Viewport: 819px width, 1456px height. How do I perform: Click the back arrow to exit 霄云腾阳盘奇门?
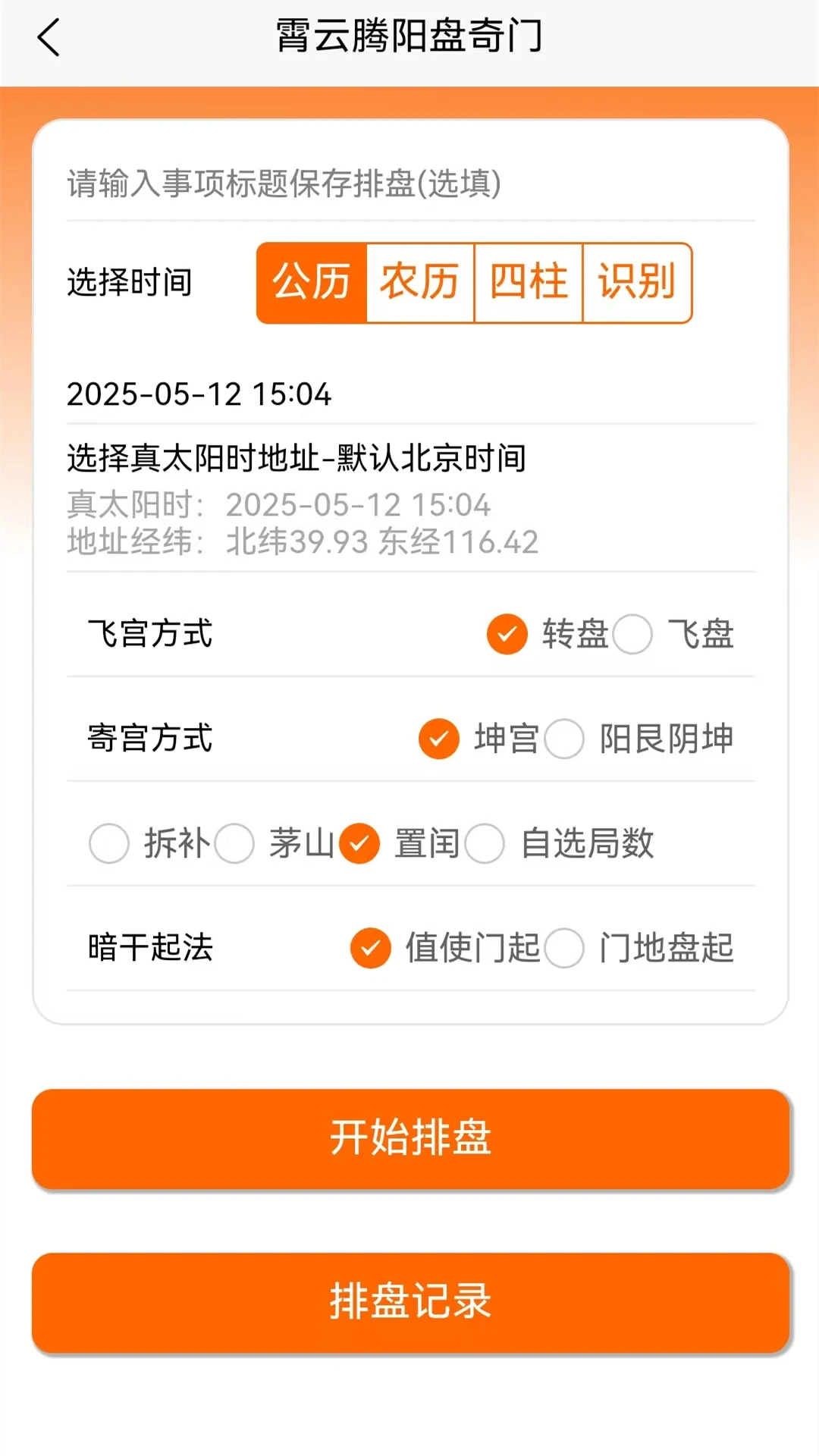coord(48,38)
